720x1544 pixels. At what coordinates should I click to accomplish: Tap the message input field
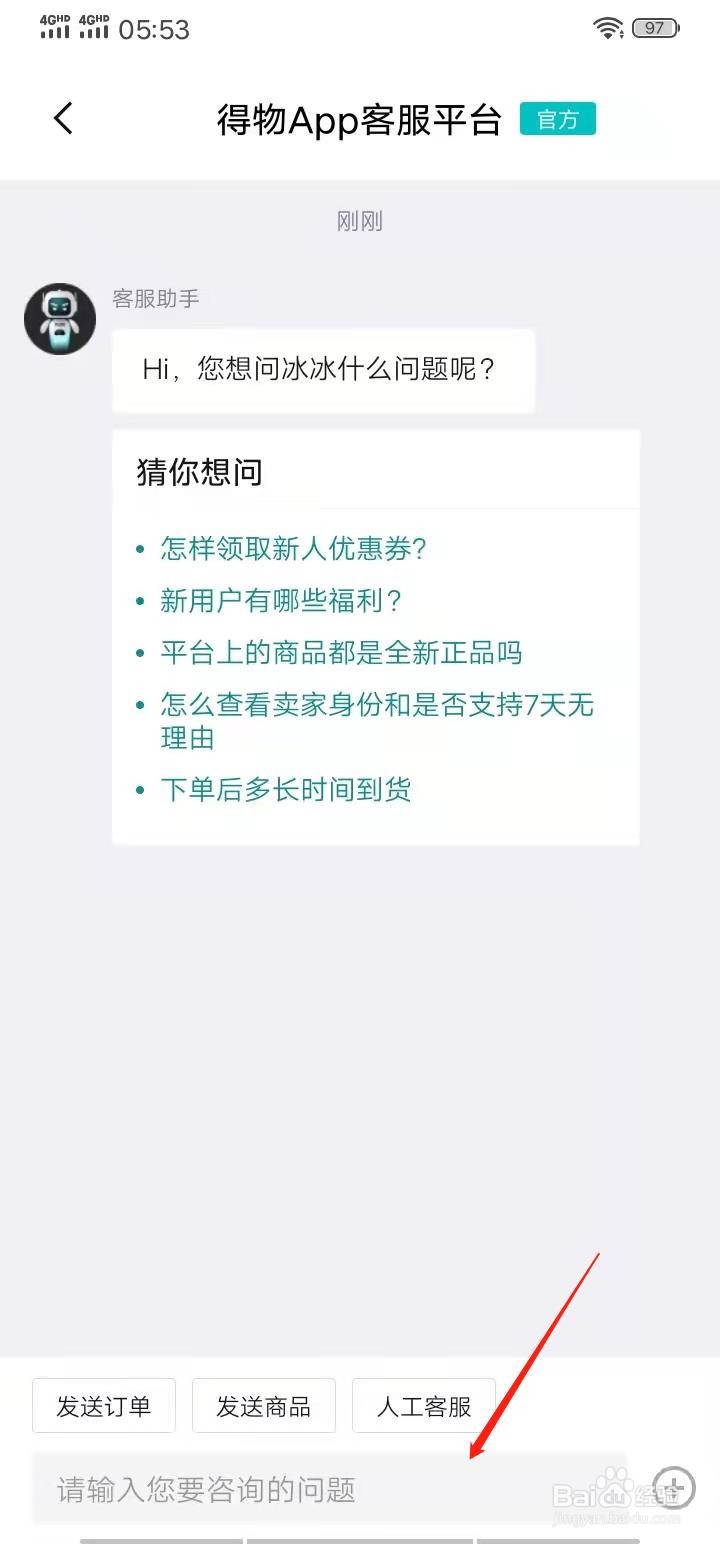[300, 1490]
